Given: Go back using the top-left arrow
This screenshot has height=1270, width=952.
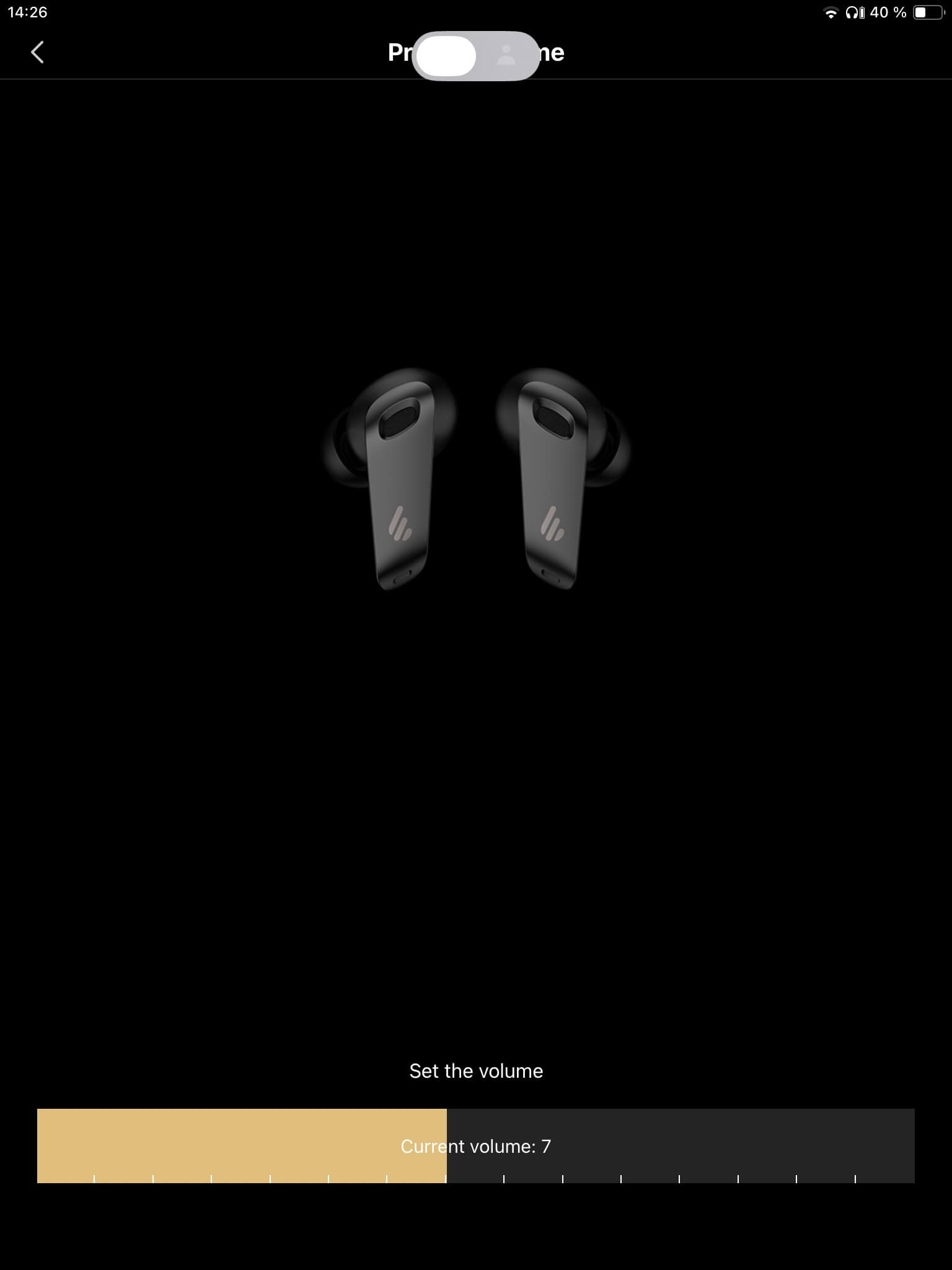Looking at the screenshot, I should 37,53.
